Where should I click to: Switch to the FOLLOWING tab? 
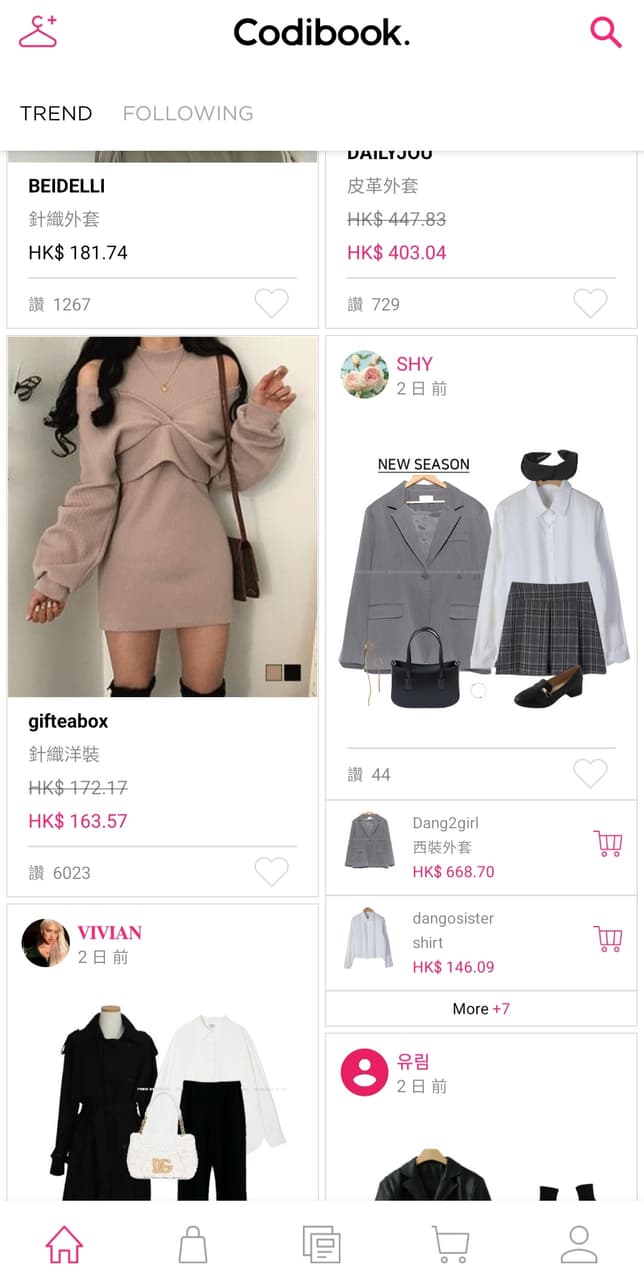point(187,113)
